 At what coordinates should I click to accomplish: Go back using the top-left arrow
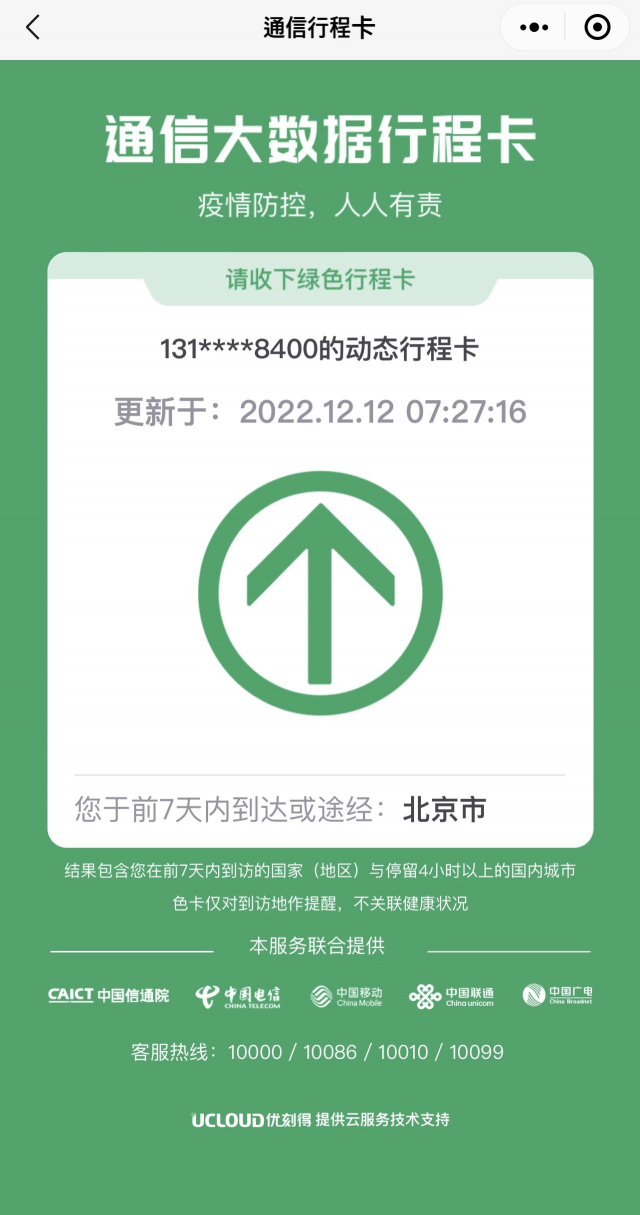[33, 28]
